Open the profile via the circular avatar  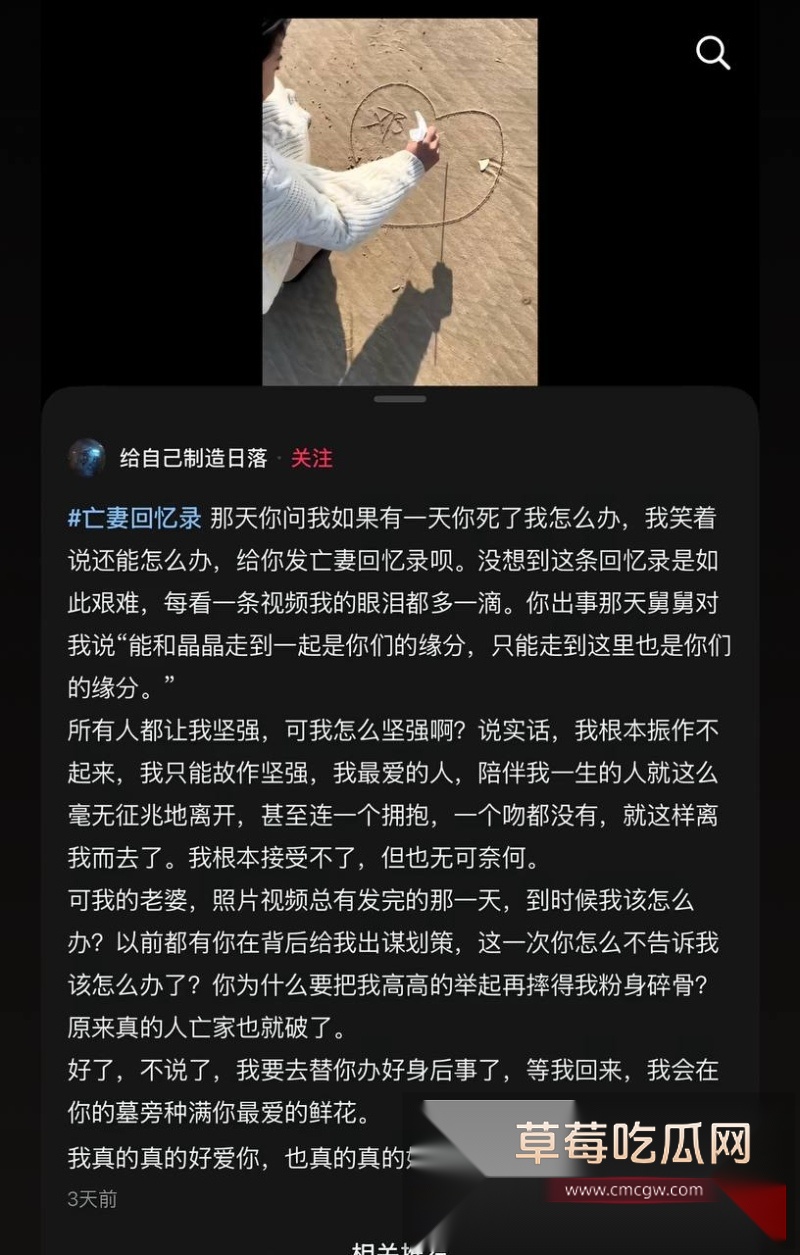tap(87, 458)
